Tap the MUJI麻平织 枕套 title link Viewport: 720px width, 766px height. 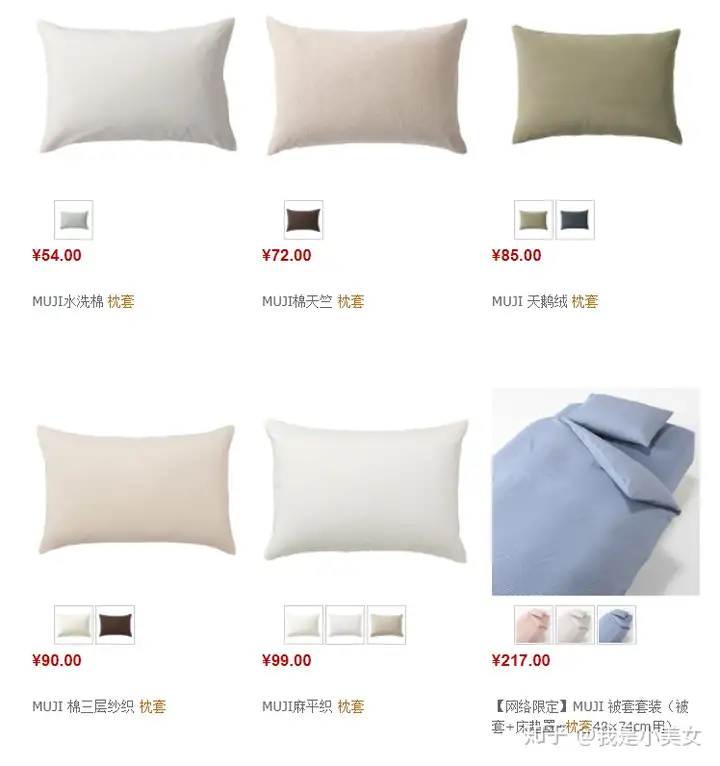tap(313, 706)
